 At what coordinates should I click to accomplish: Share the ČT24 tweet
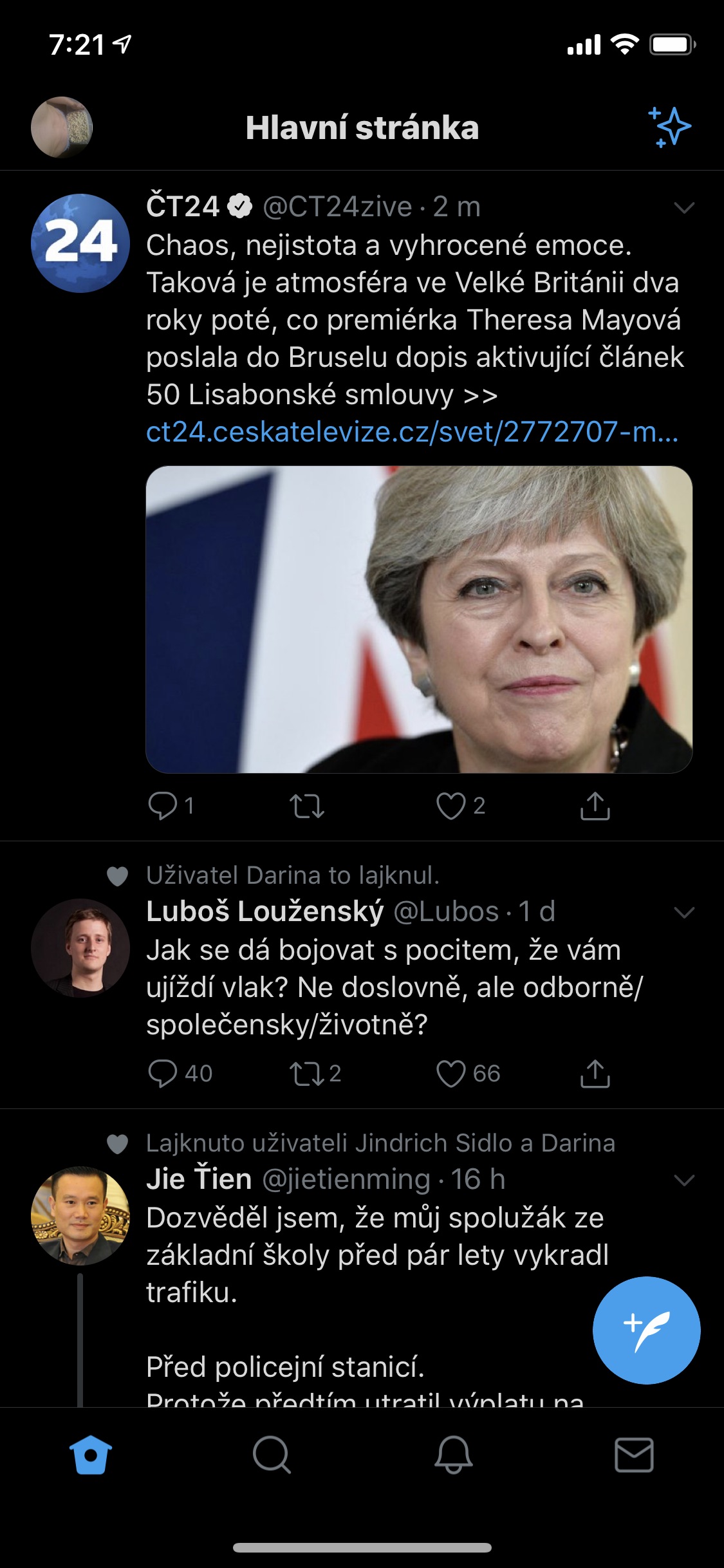595,805
